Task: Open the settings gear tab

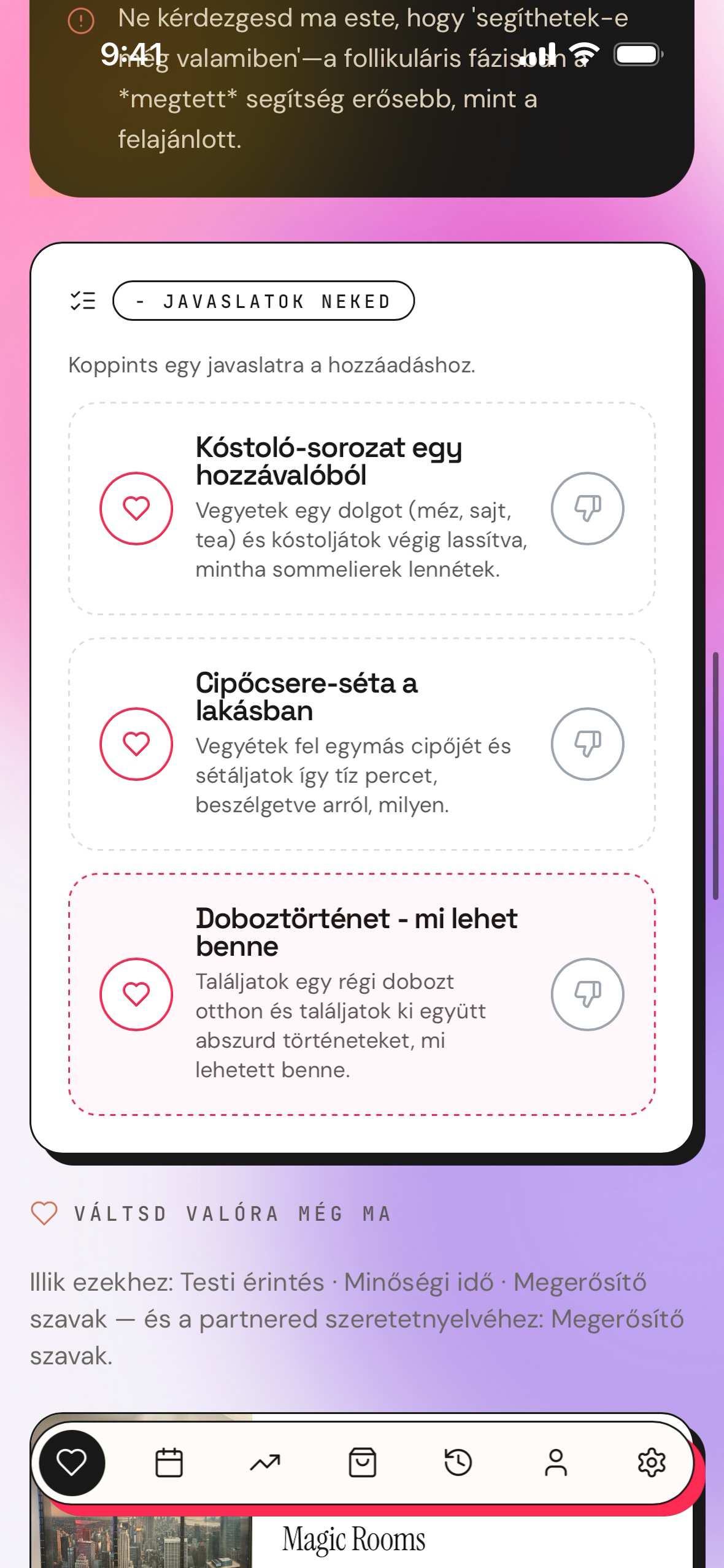Action: (x=652, y=1462)
